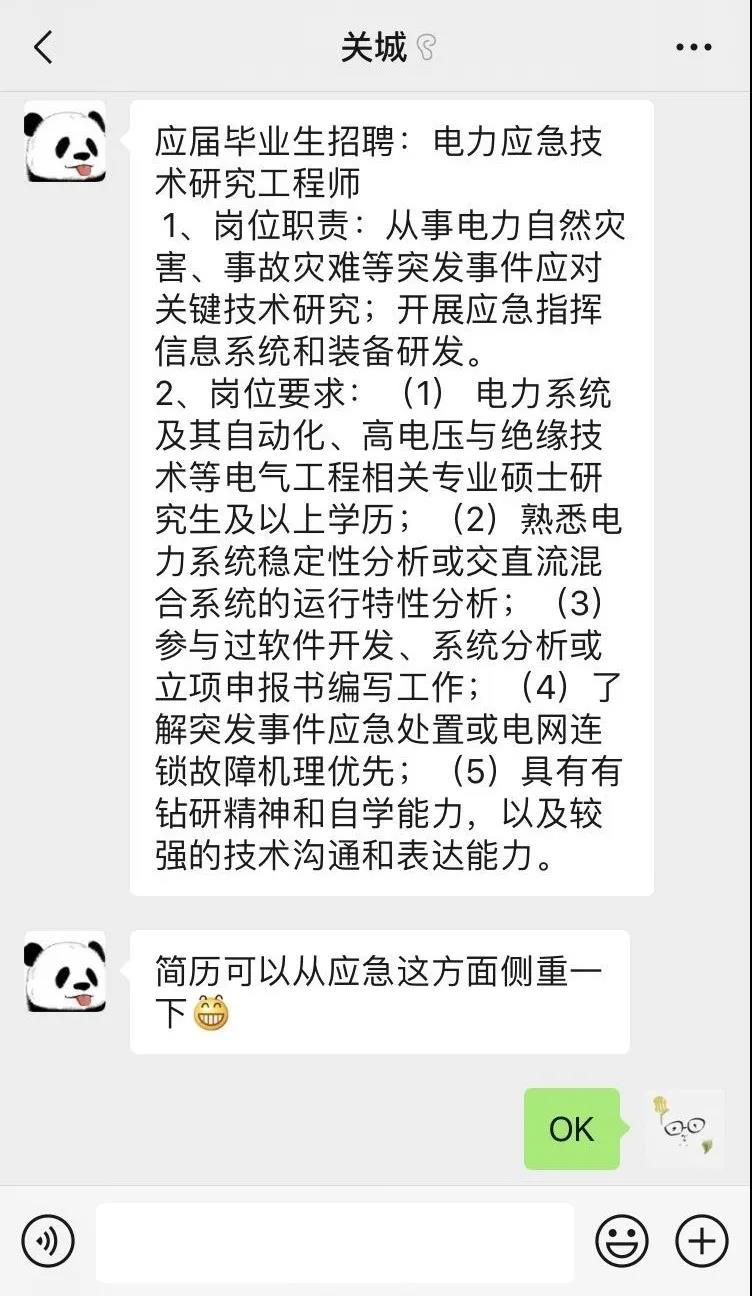Viewport: 752px width, 1296px height.
Task: View my own avatar next to OK
Action: (685, 1129)
